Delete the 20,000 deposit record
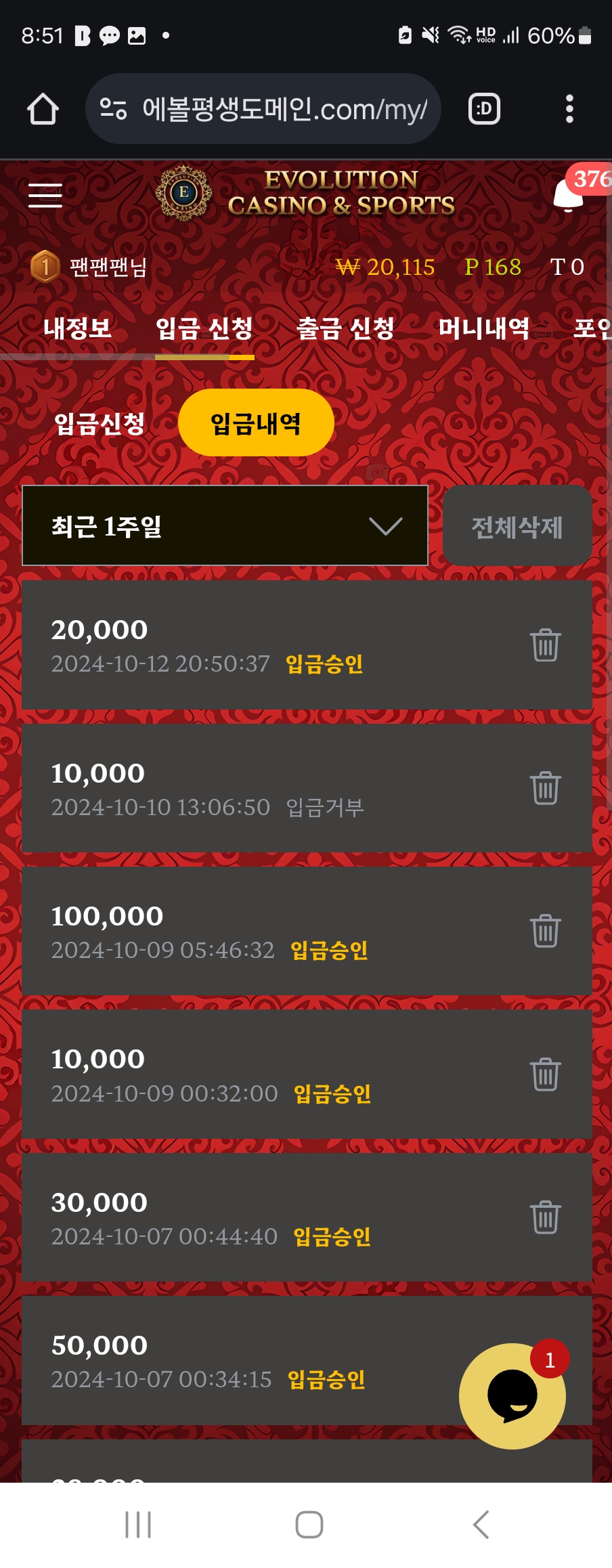The width and height of the screenshot is (612, 1568). [x=545, y=645]
